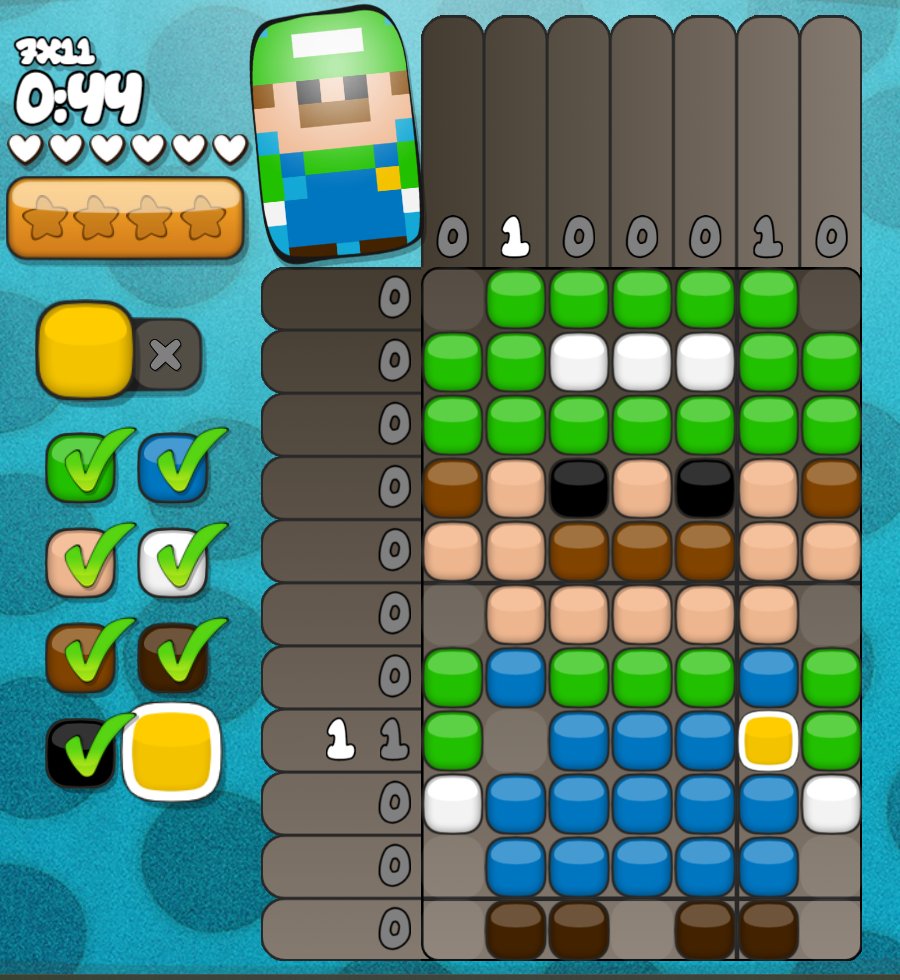Choose the black color swatch
The height and width of the screenshot is (980, 900).
tap(78, 752)
